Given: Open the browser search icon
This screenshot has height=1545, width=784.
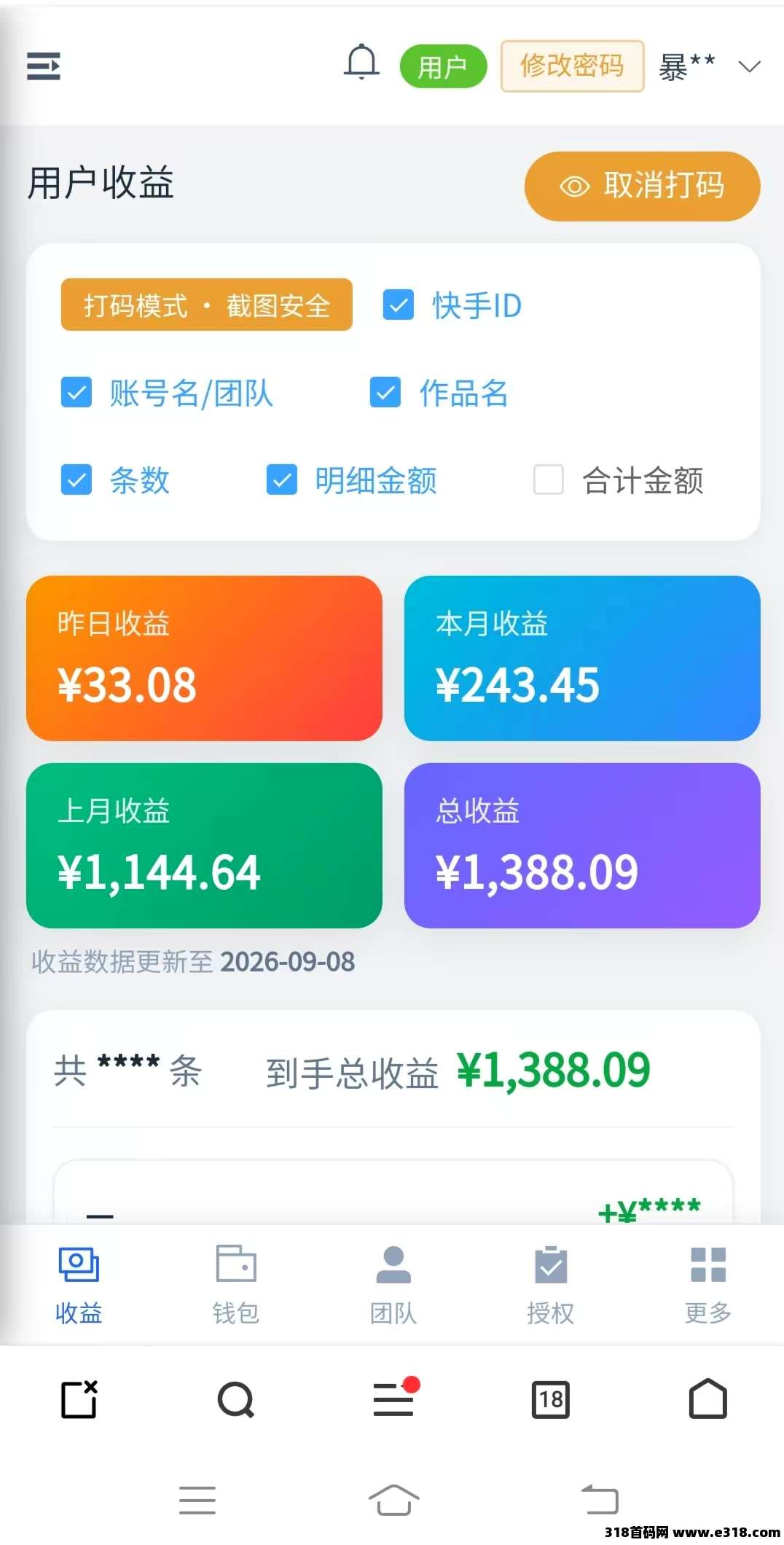Looking at the screenshot, I should [x=236, y=1399].
